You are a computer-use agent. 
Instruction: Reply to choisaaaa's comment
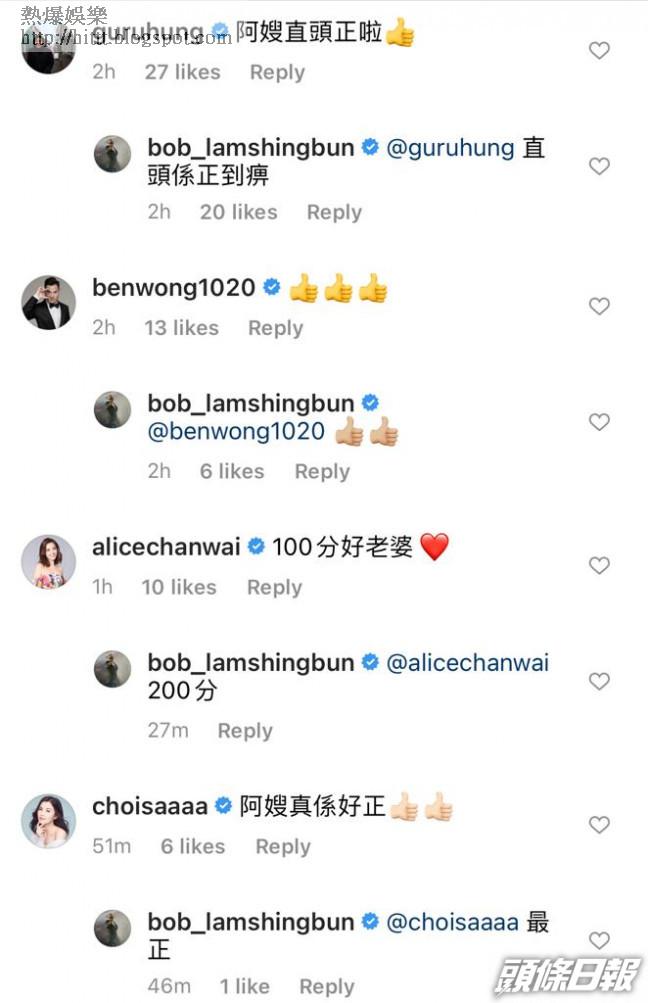pos(283,847)
